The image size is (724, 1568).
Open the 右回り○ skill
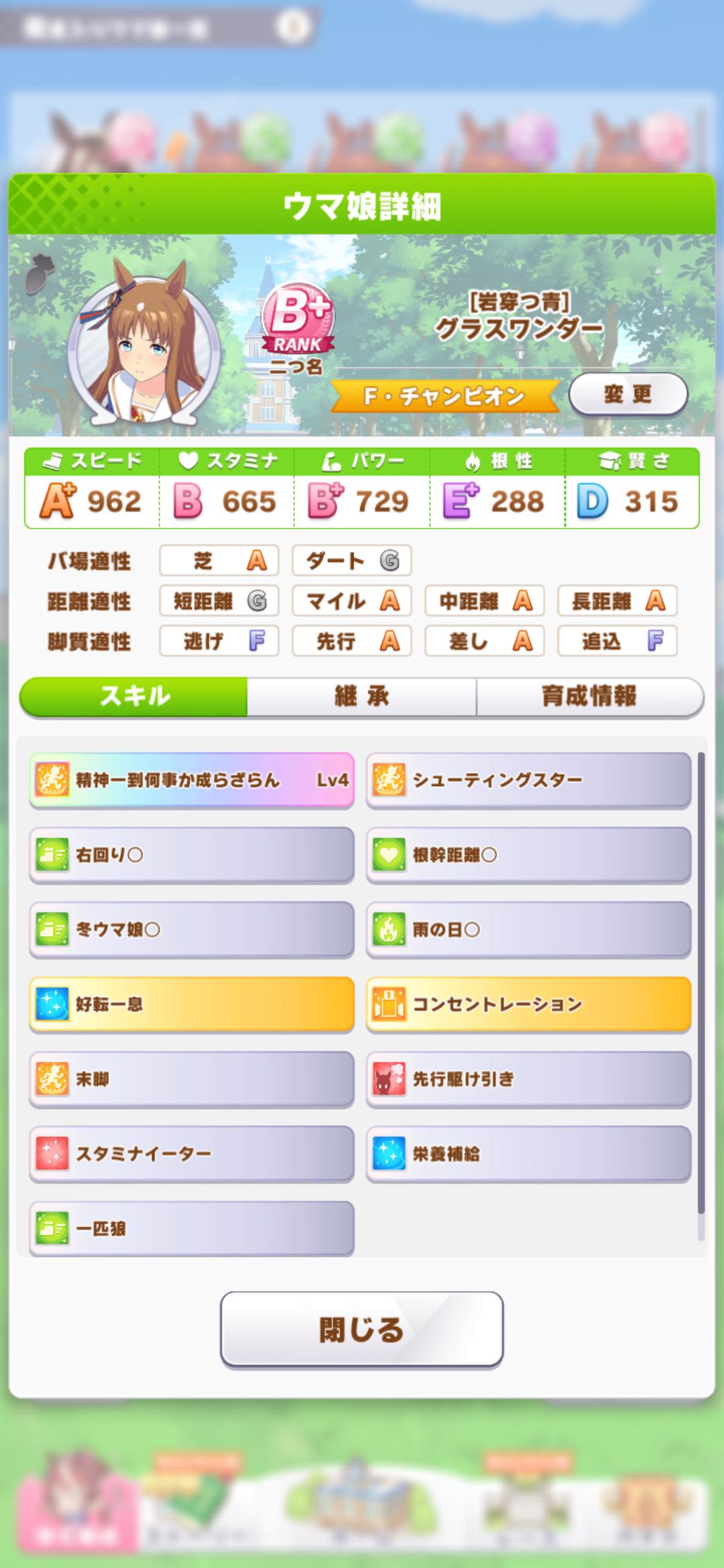click(192, 855)
